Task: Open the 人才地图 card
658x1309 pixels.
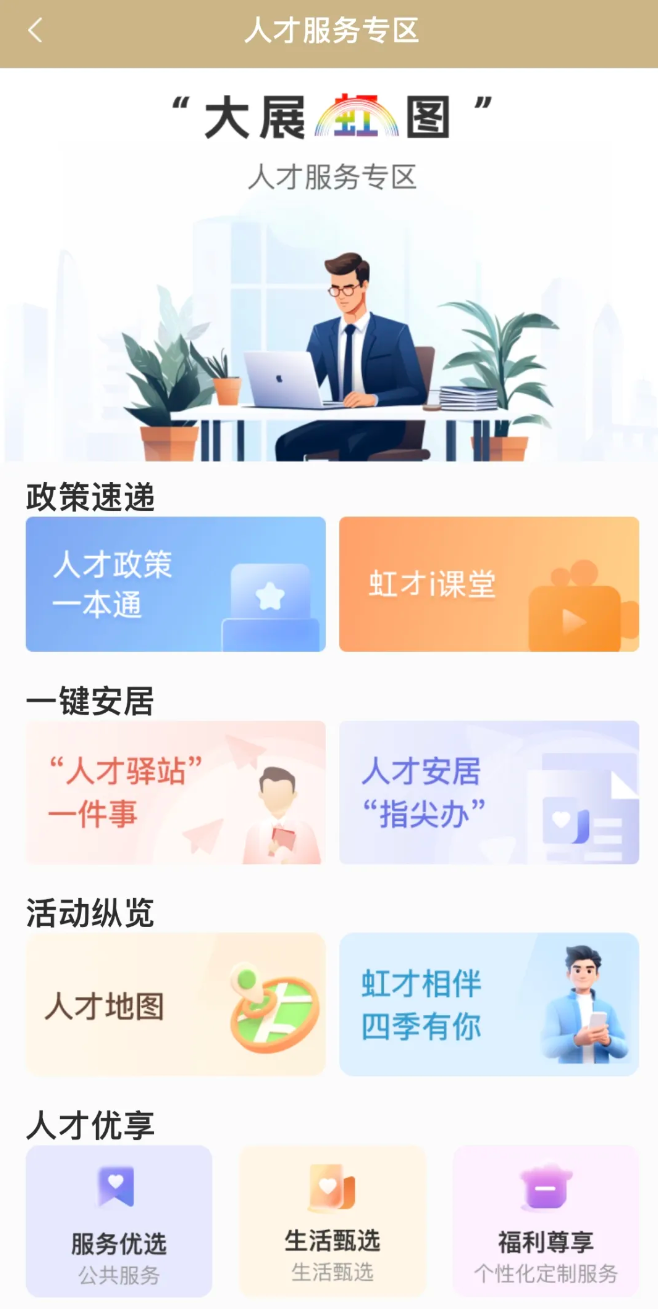Action: pos(176,1004)
